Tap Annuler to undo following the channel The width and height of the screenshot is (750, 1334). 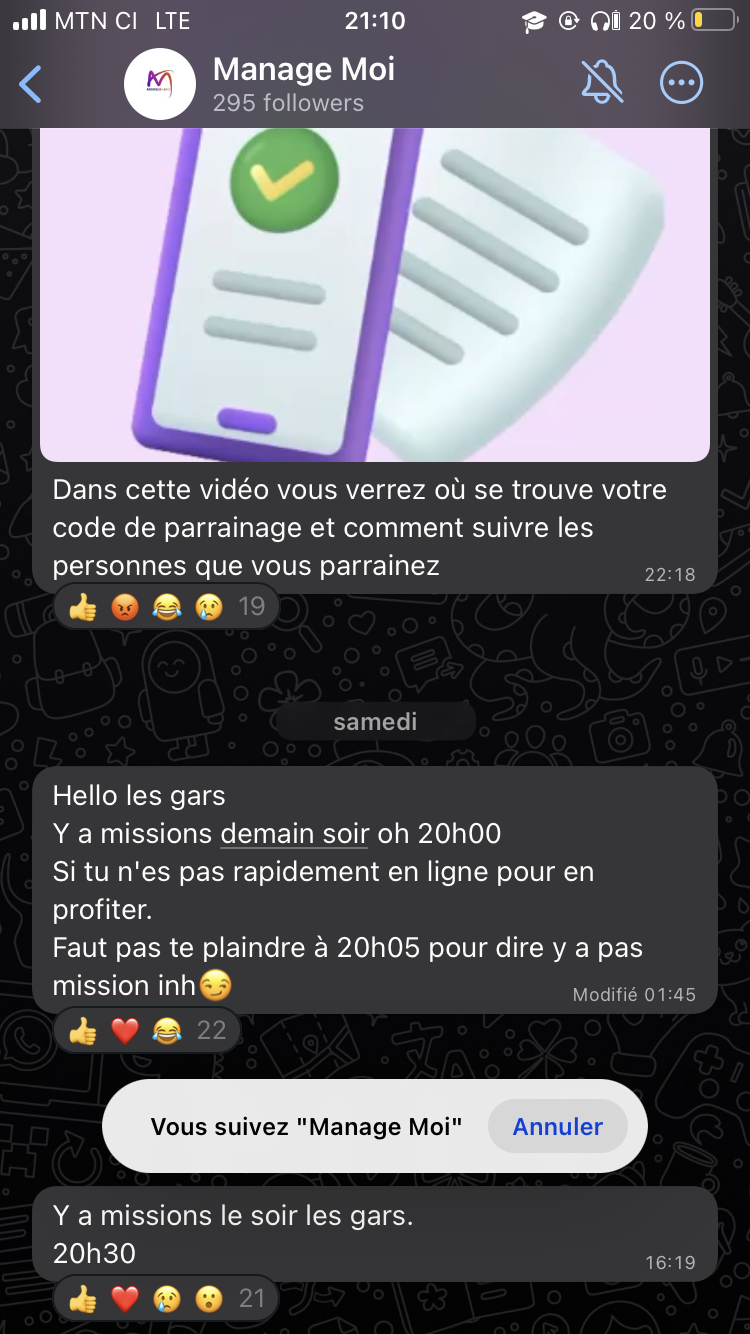coord(557,1127)
